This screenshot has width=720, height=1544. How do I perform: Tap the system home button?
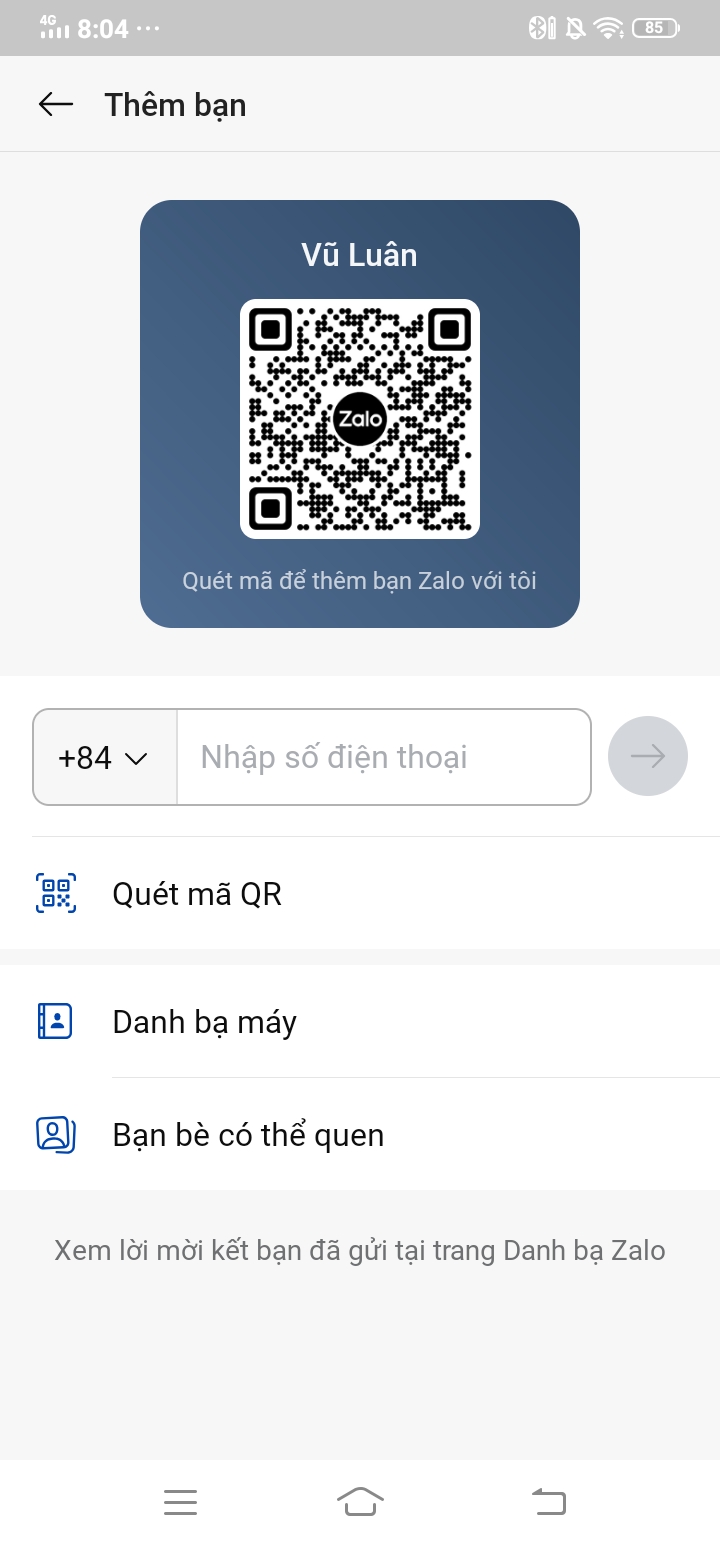[x=360, y=1501]
